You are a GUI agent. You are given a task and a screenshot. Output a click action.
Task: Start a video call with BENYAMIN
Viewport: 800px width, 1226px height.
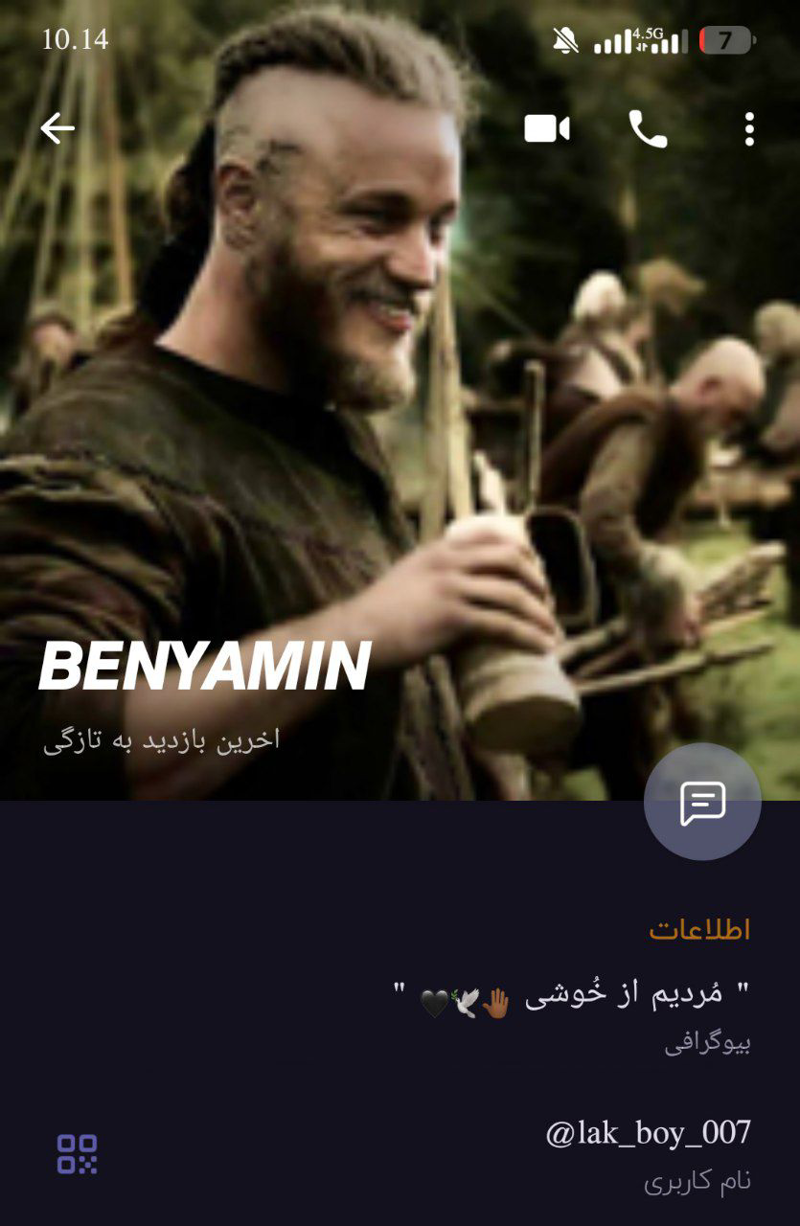pyautogui.click(x=547, y=129)
